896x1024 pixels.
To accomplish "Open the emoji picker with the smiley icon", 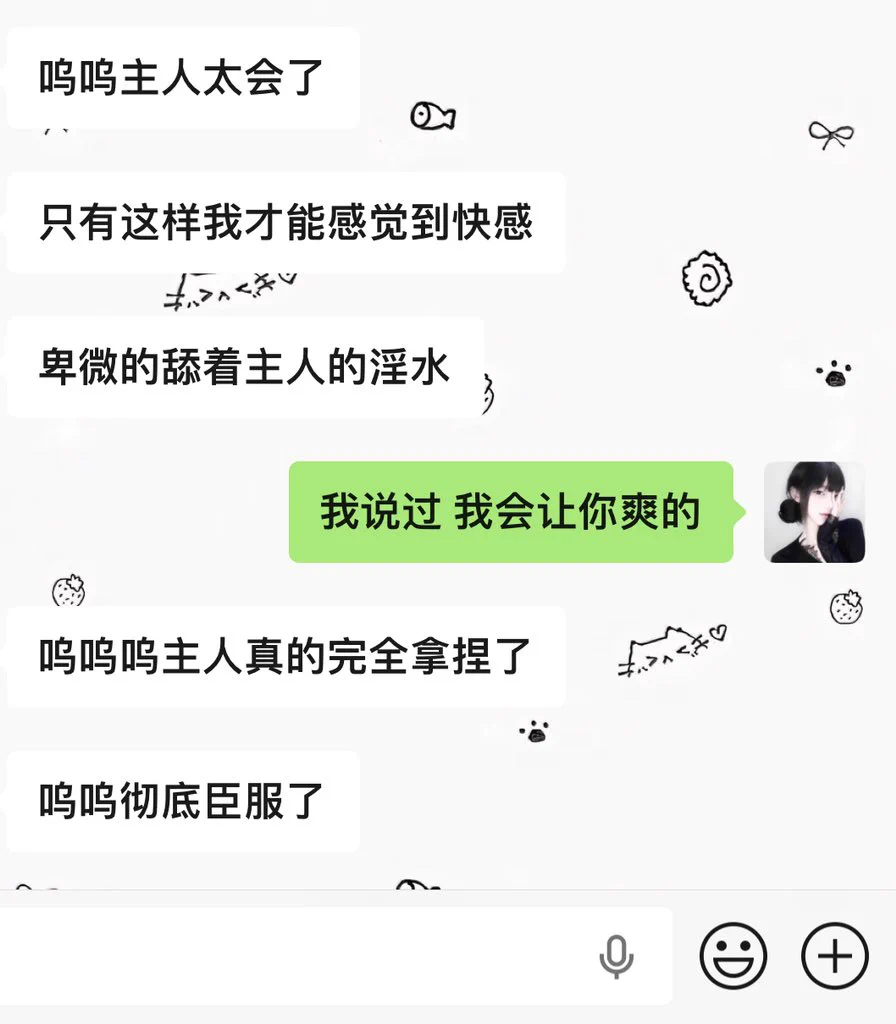I will 733,955.
